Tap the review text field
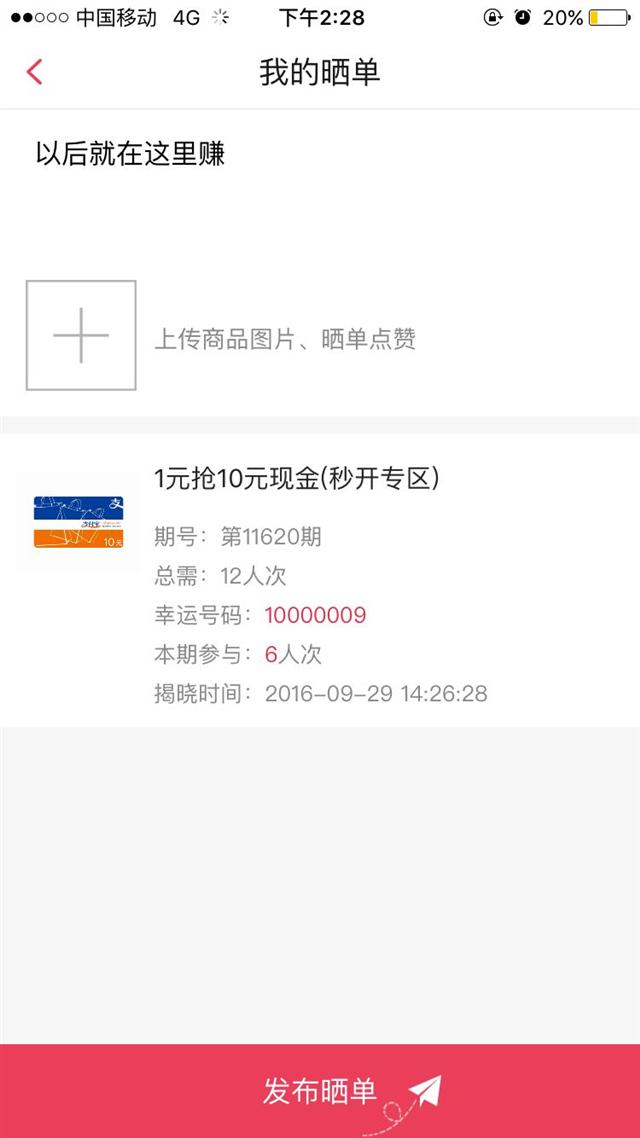640x1138 pixels. [x=320, y=189]
